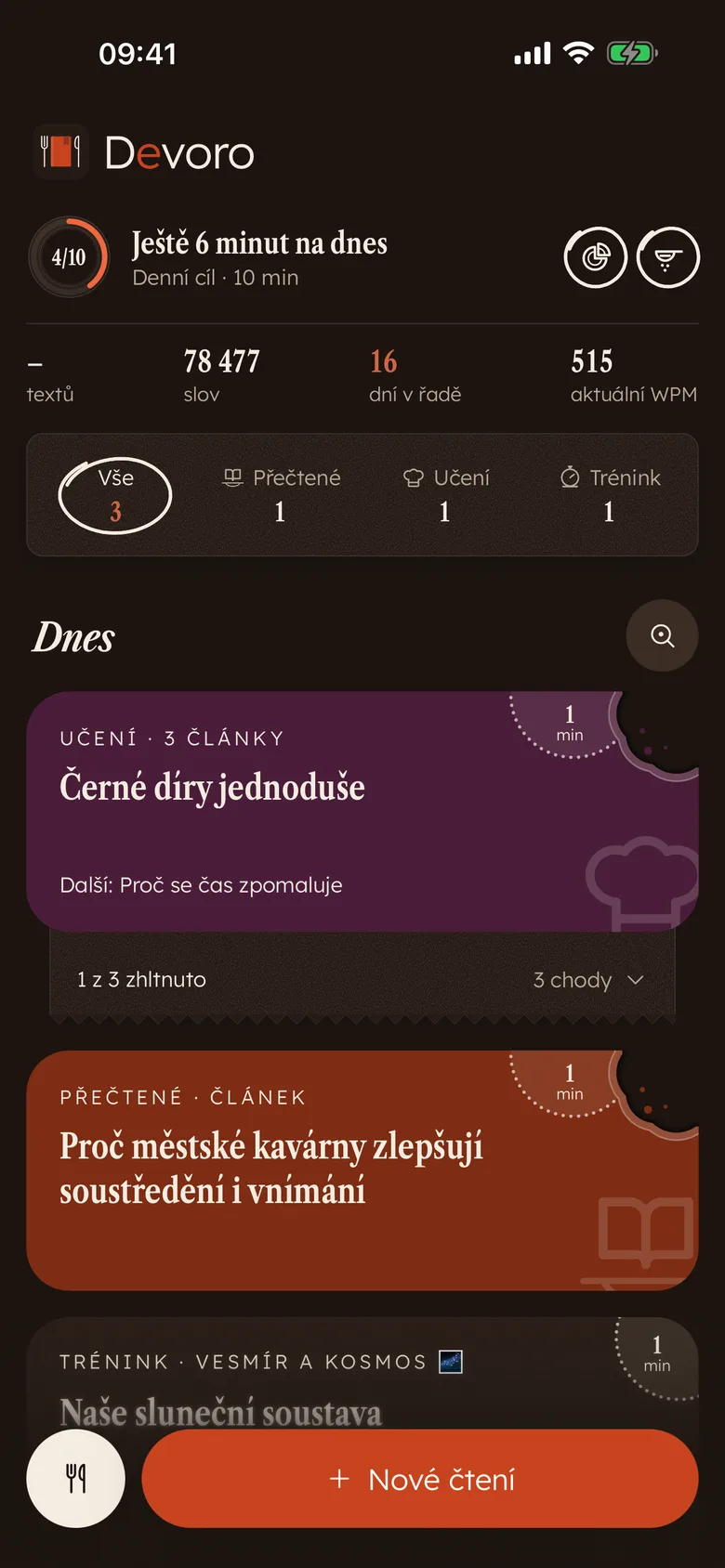Expand the 3 chody list

pos(588,980)
